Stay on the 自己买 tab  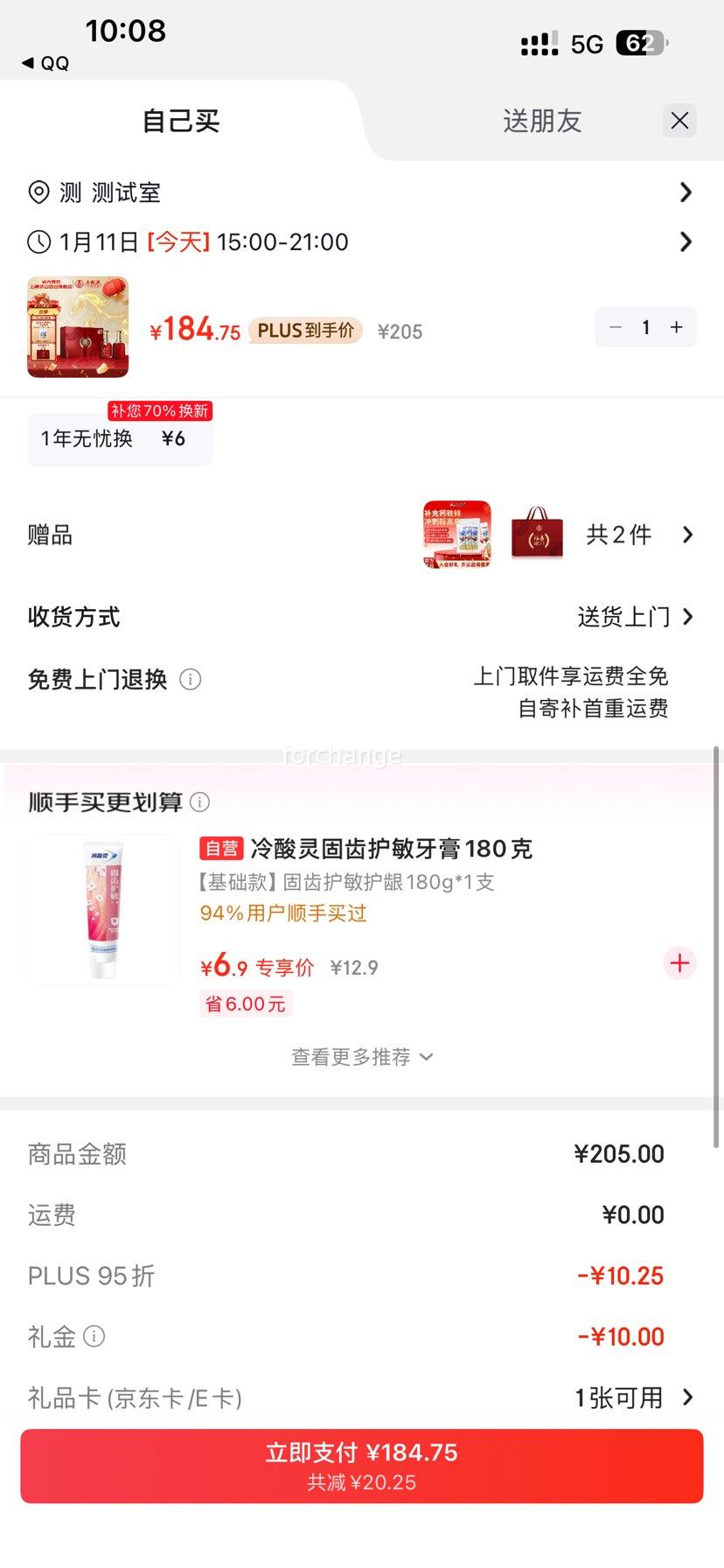pyautogui.click(x=180, y=121)
